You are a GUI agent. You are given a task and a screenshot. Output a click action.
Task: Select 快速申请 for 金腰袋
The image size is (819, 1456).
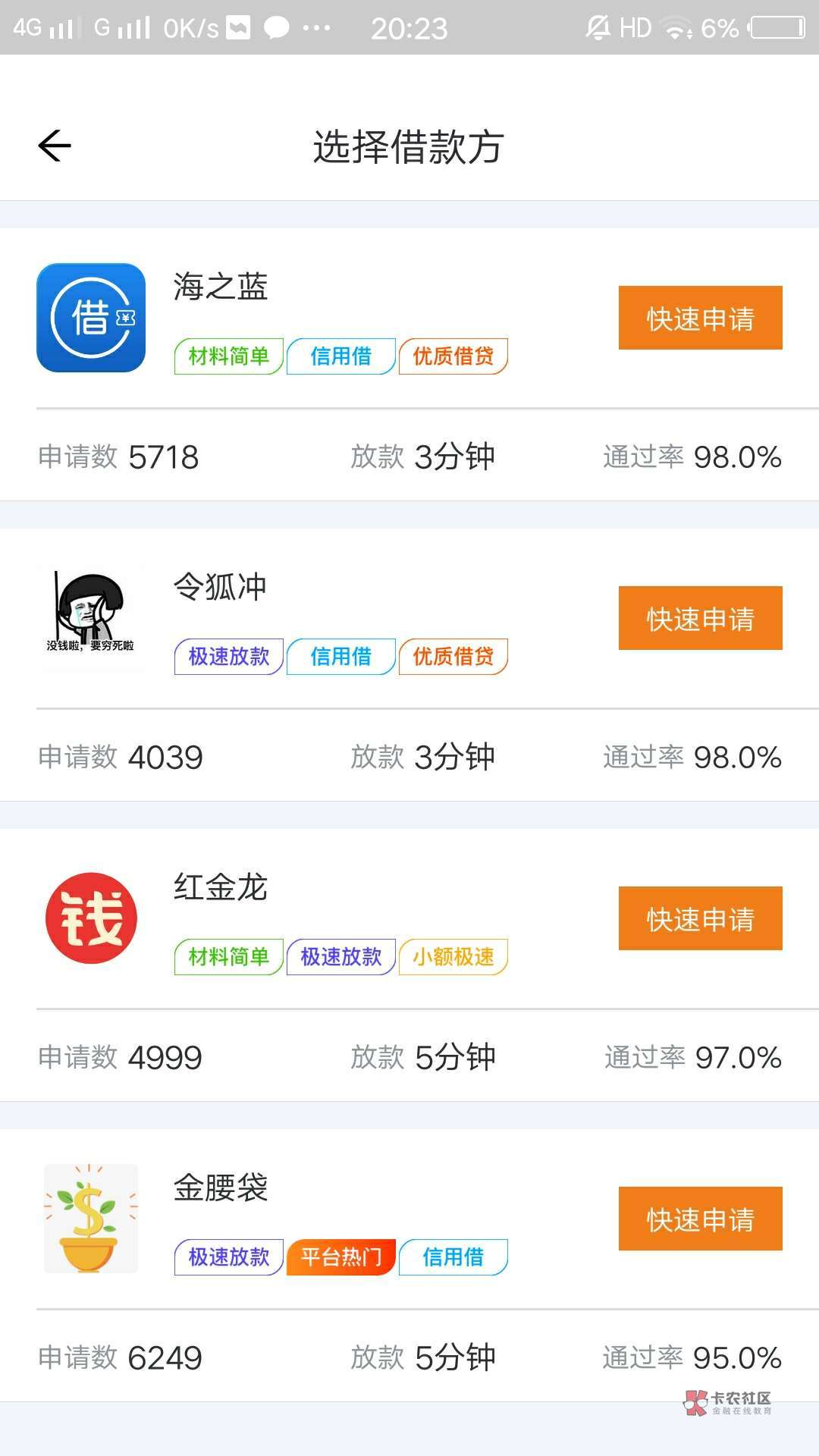click(700, 1219)
